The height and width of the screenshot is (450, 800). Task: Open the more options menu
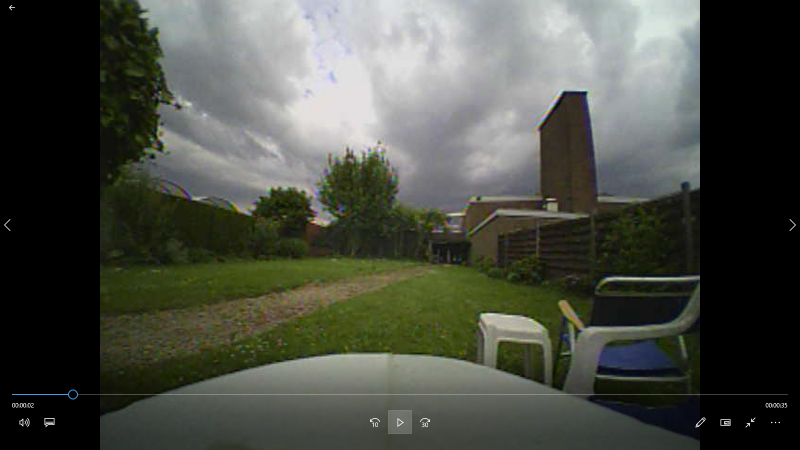[775, 422]
